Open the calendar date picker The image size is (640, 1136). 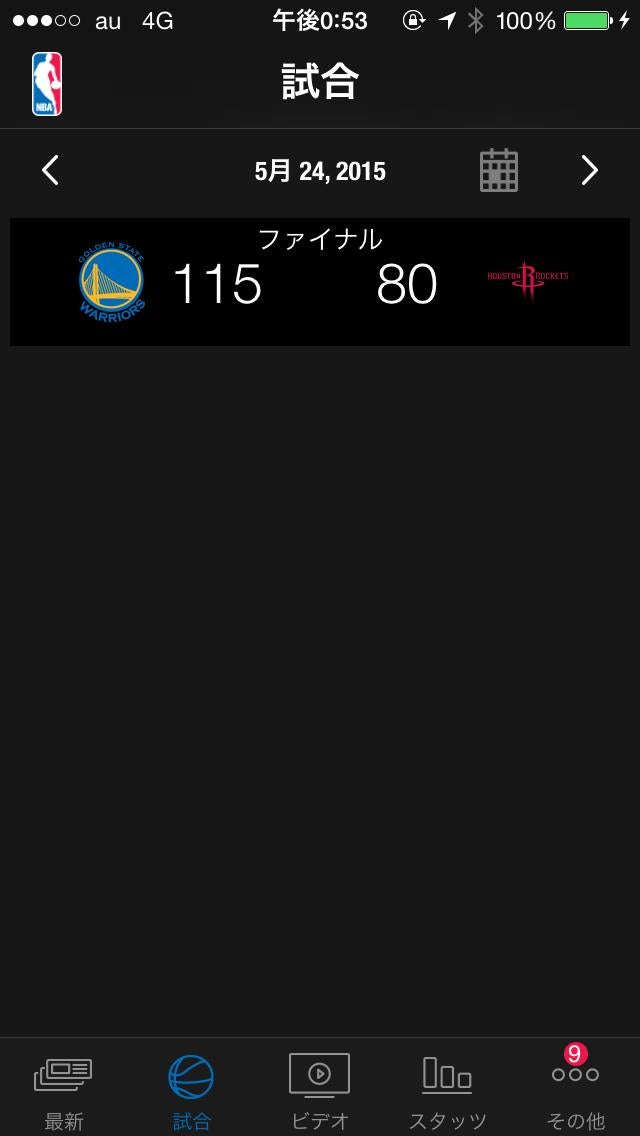498,171
